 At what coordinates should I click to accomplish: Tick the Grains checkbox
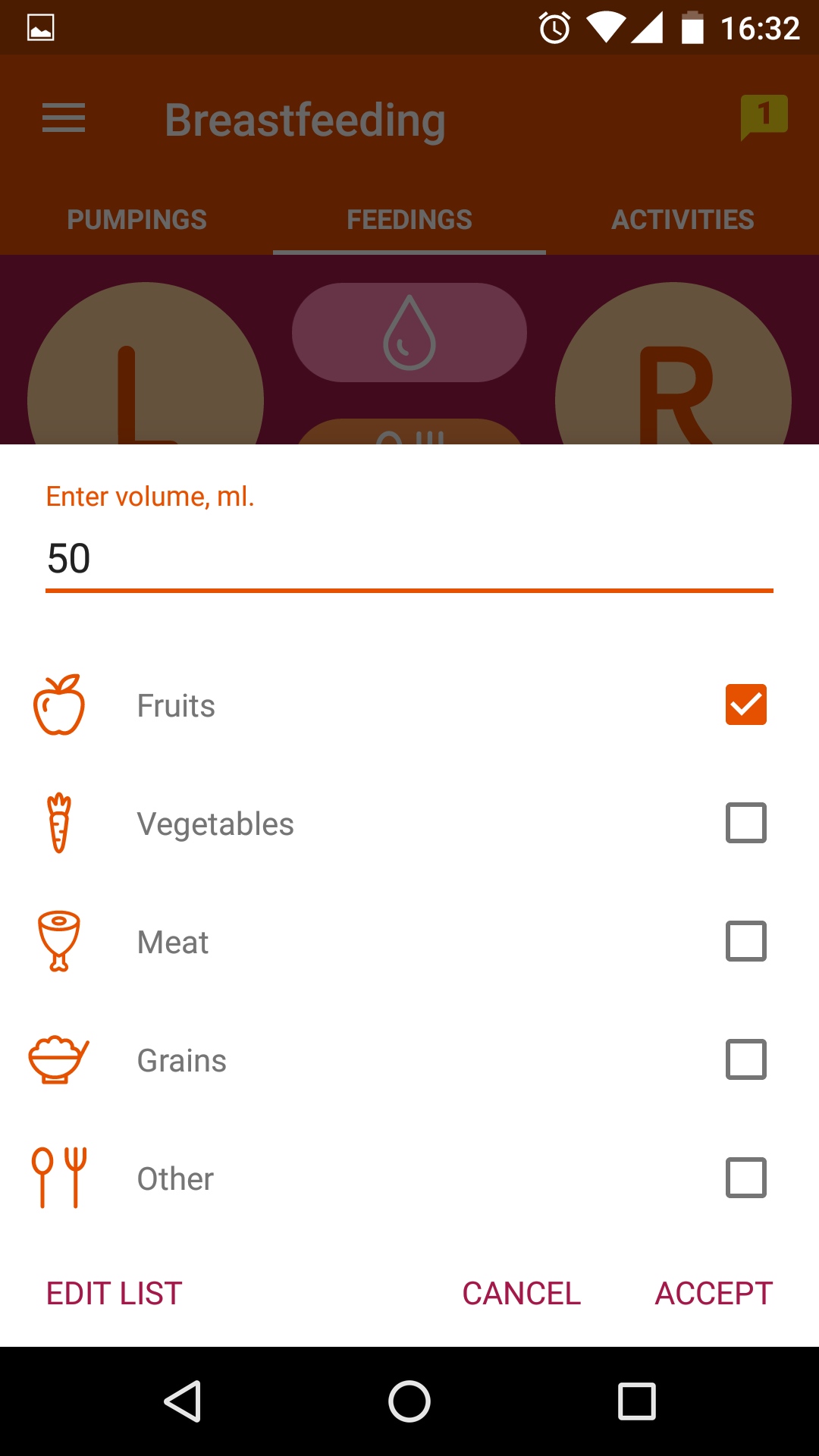click(x=746, y=1059)
